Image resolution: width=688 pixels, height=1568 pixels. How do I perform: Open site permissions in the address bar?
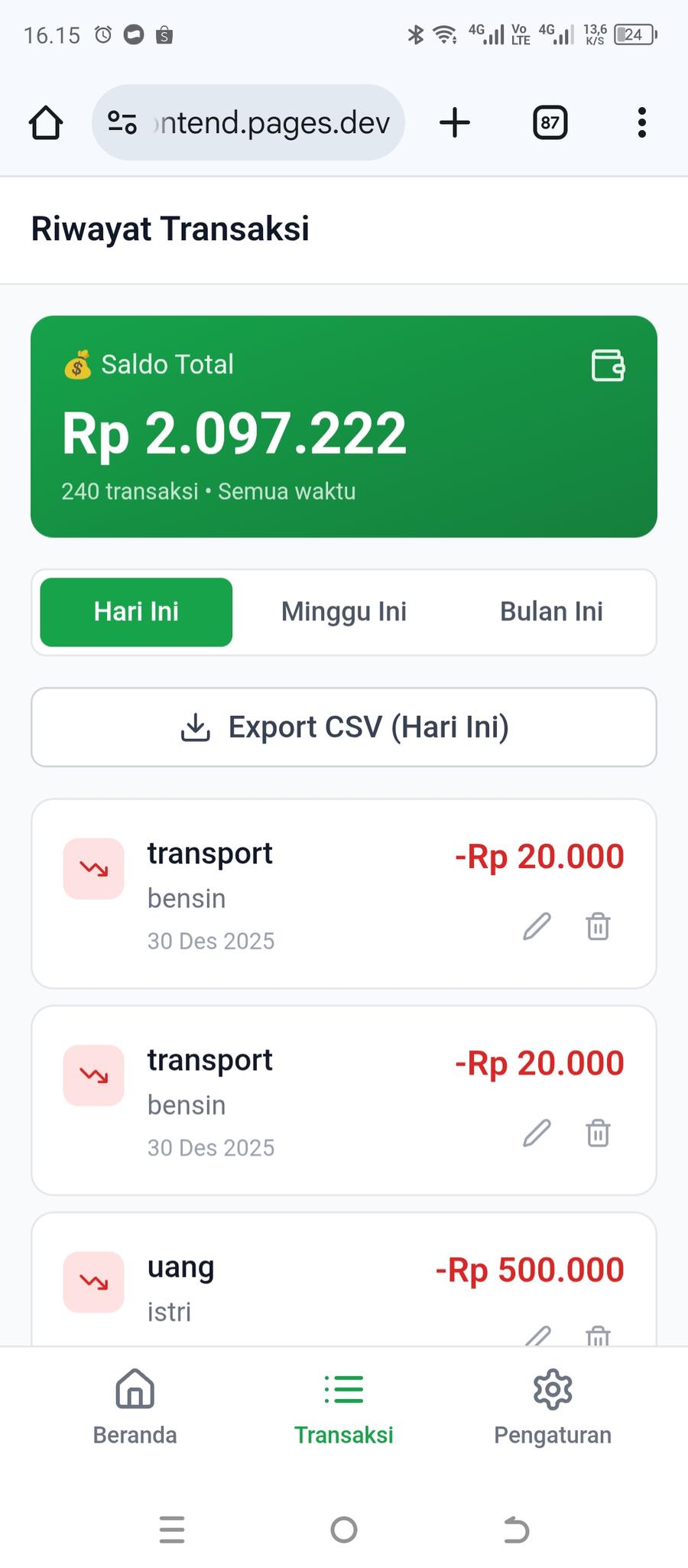(122, 122)
